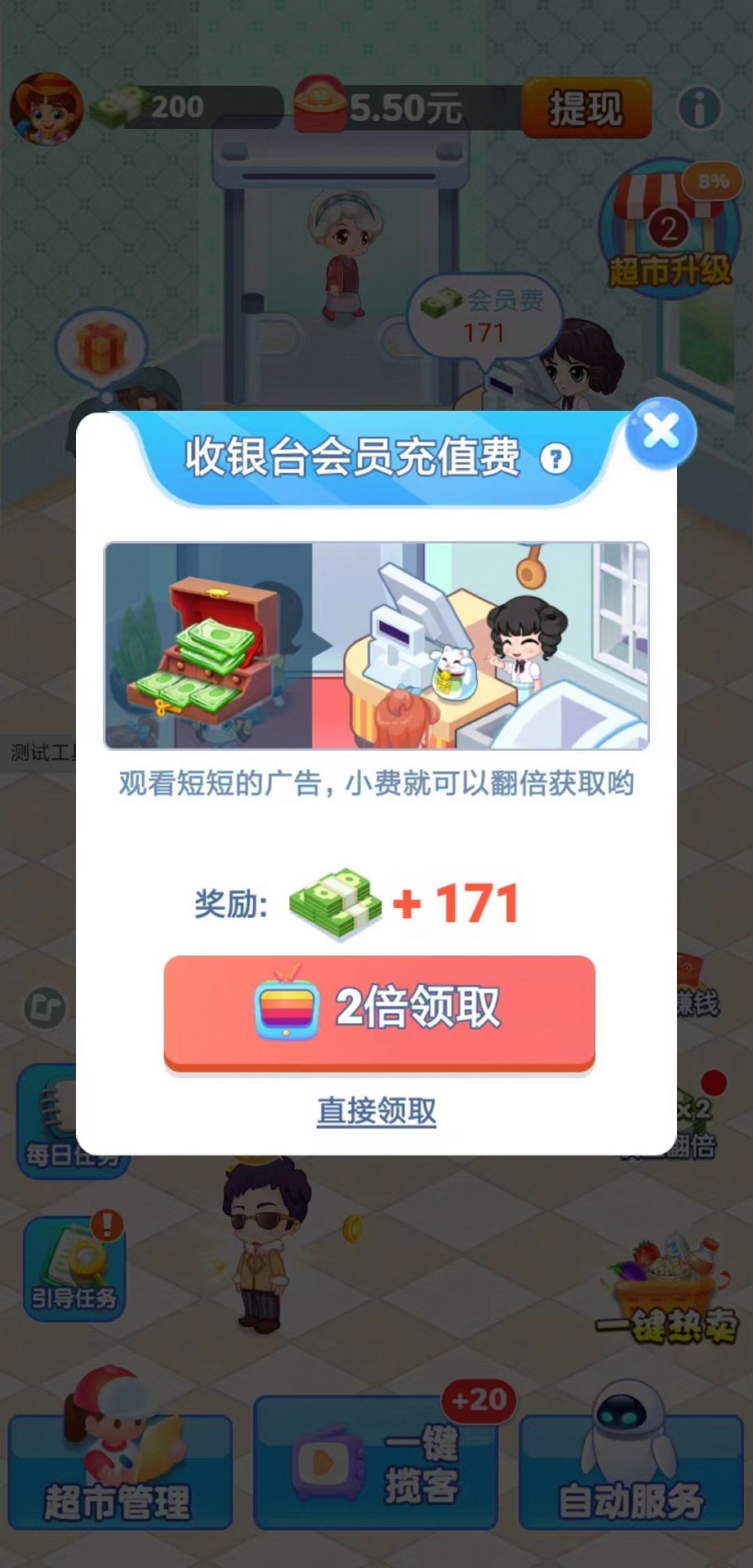Claim reward directly via 直接领取 link

pos(376,1111)
